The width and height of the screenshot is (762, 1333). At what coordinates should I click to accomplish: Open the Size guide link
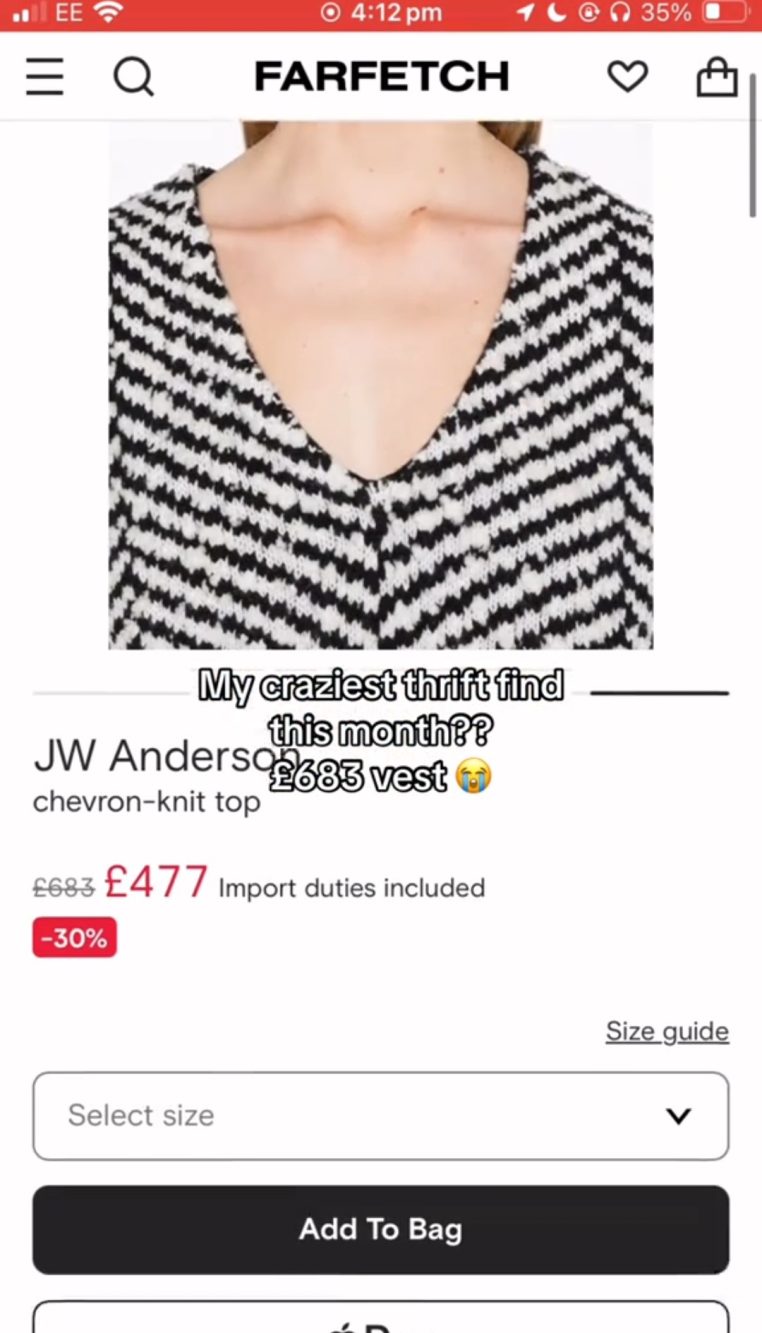[667, 1031]
